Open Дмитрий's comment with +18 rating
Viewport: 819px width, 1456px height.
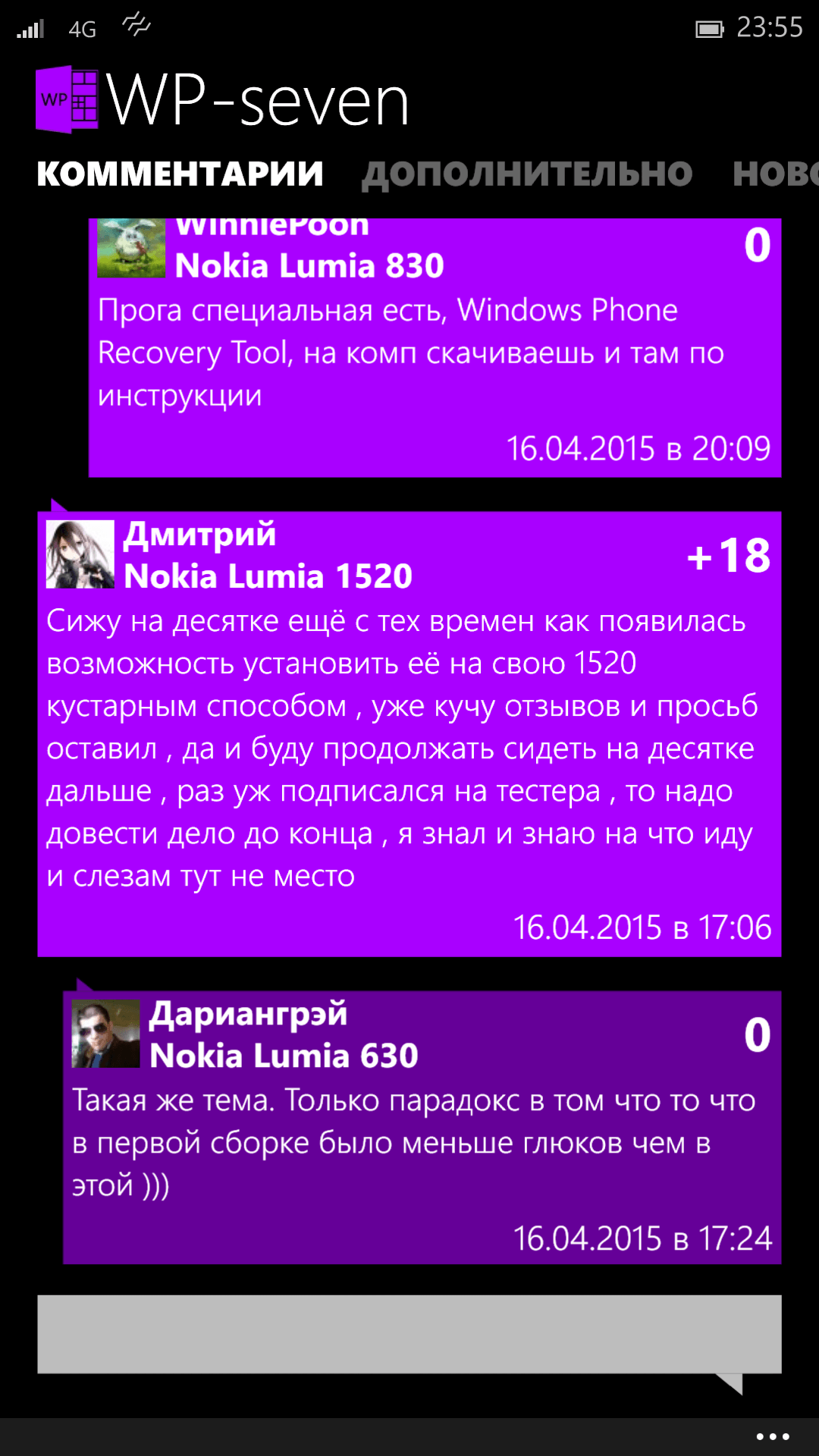[409, 734]
